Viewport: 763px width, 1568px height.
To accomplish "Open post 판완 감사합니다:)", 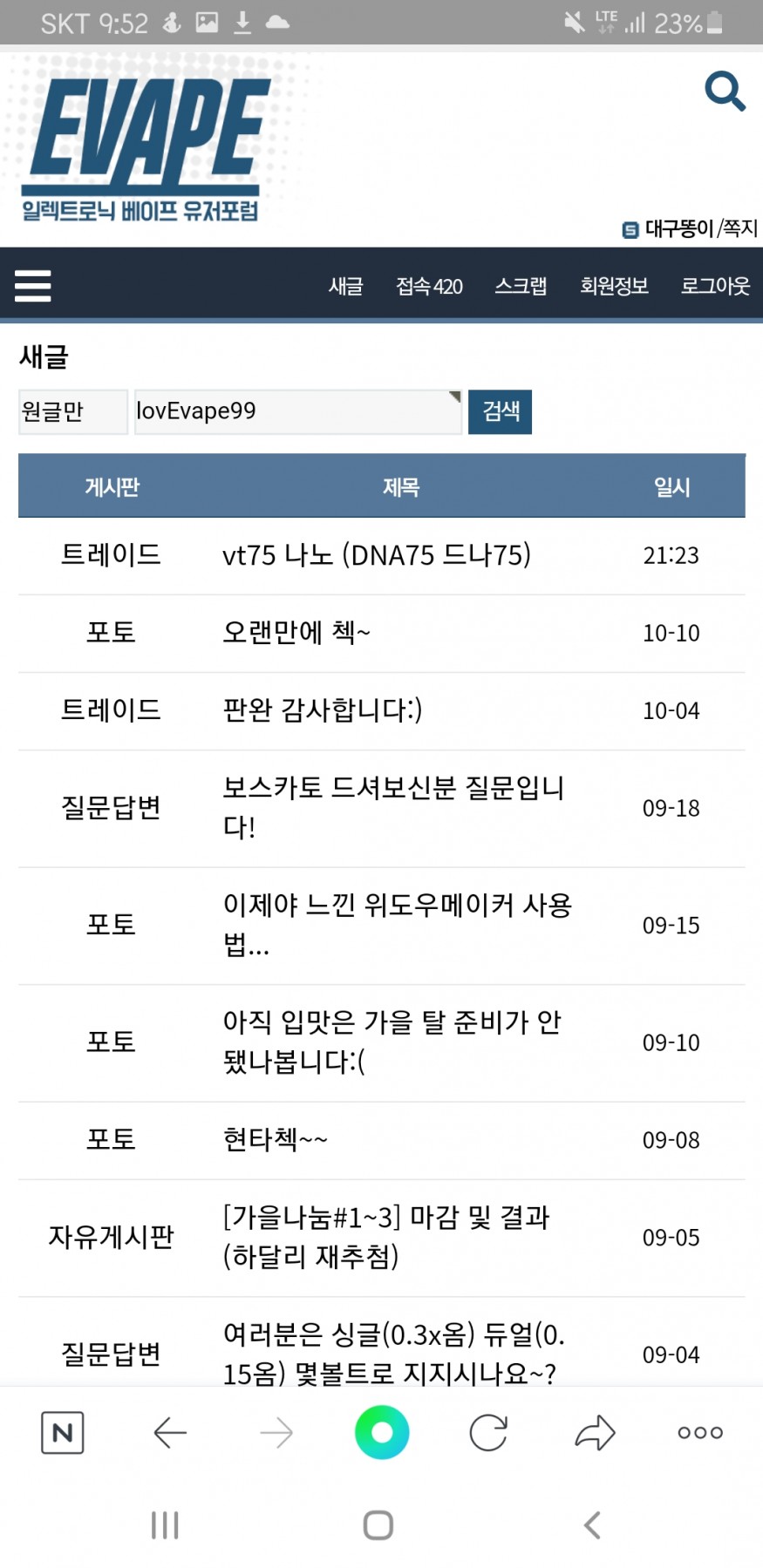I will [322, 710].
